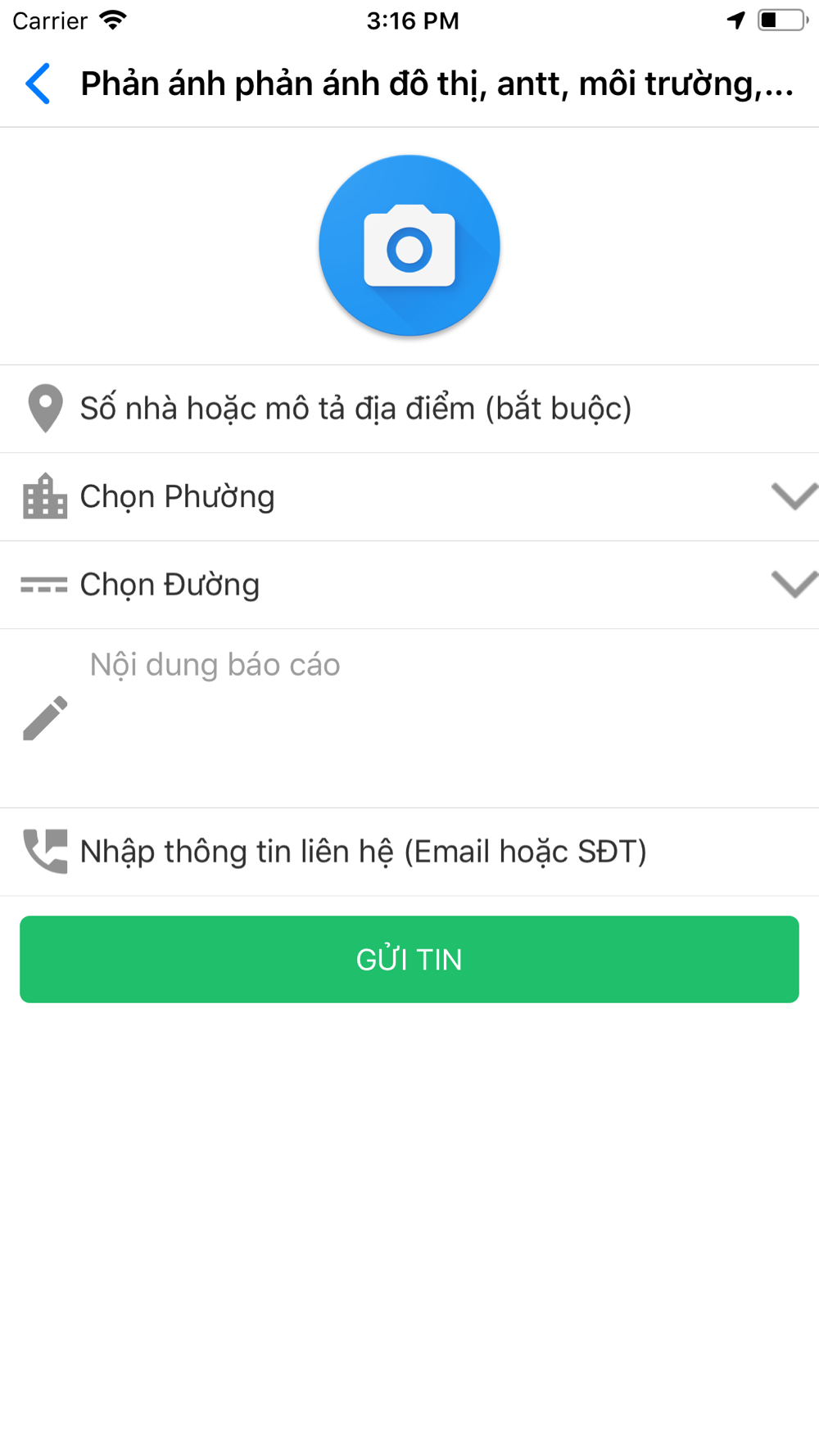Open the Chọn Phường dropdown
The width and height of the screenshot is (819, 1456).
coord(409,497)
